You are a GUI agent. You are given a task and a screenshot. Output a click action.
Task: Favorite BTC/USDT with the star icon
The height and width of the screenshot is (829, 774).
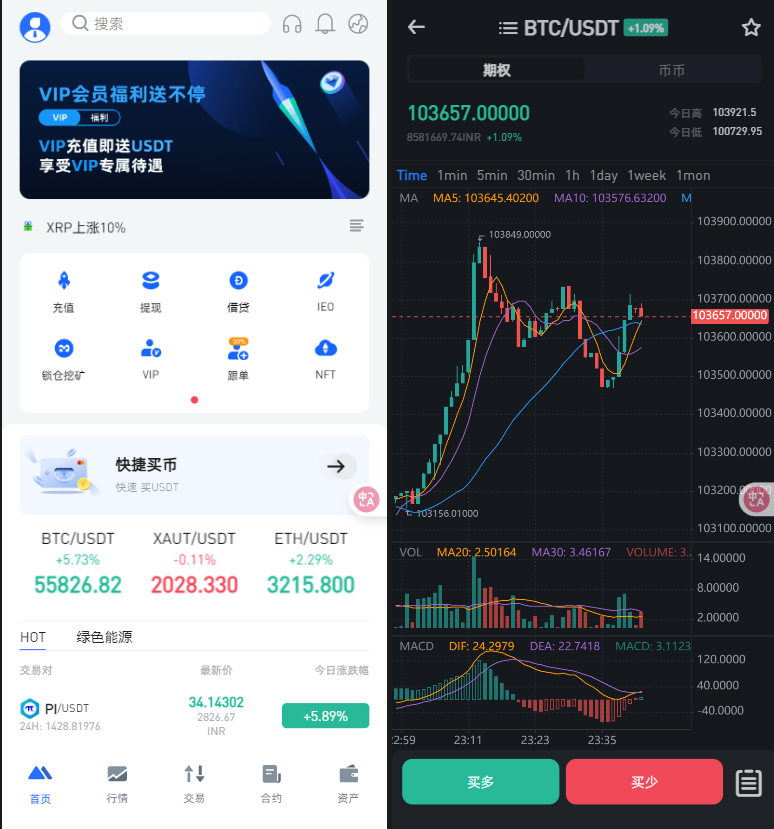[x=751, y=28]
